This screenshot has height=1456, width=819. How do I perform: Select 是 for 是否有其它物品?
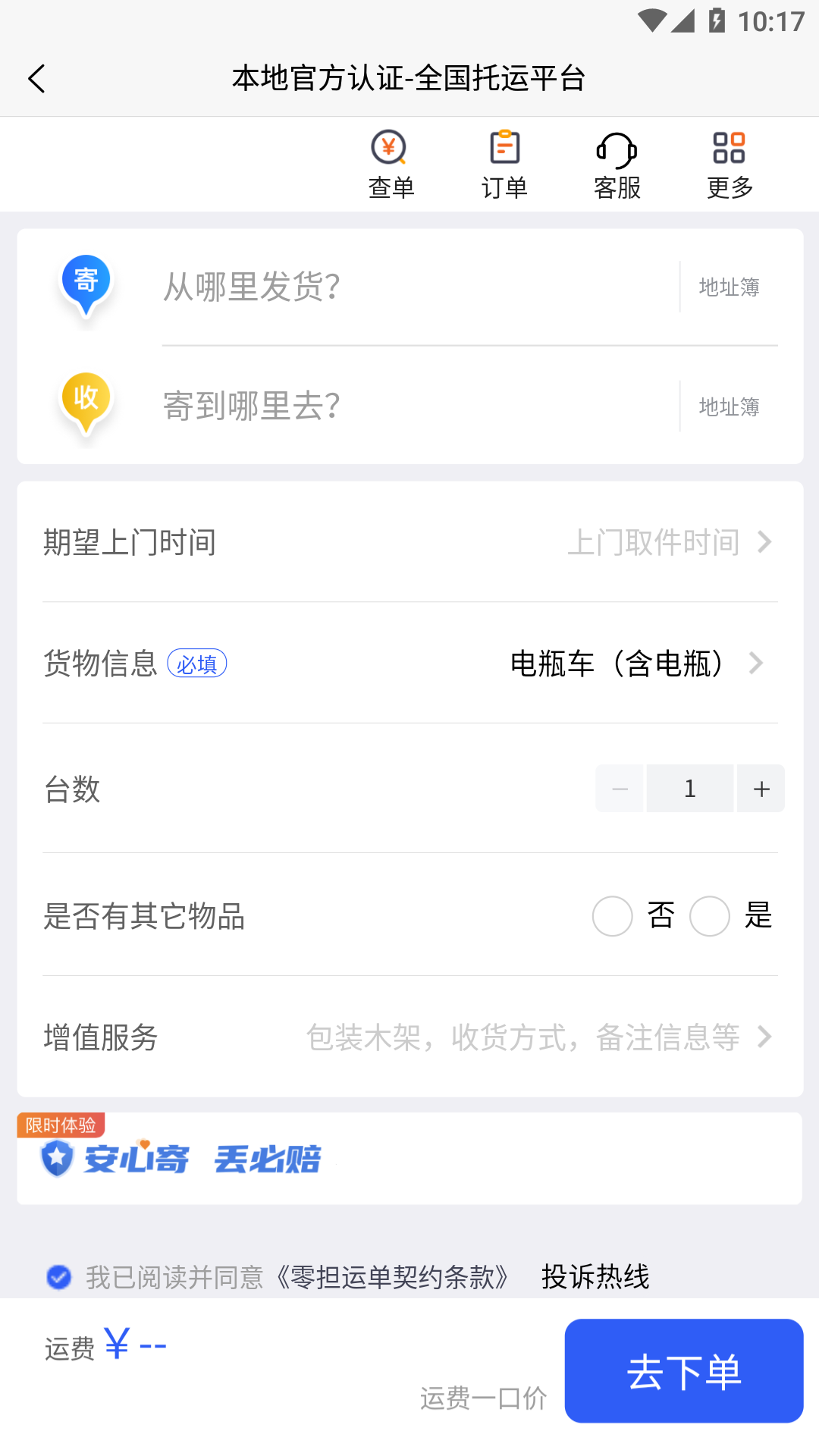709,916
